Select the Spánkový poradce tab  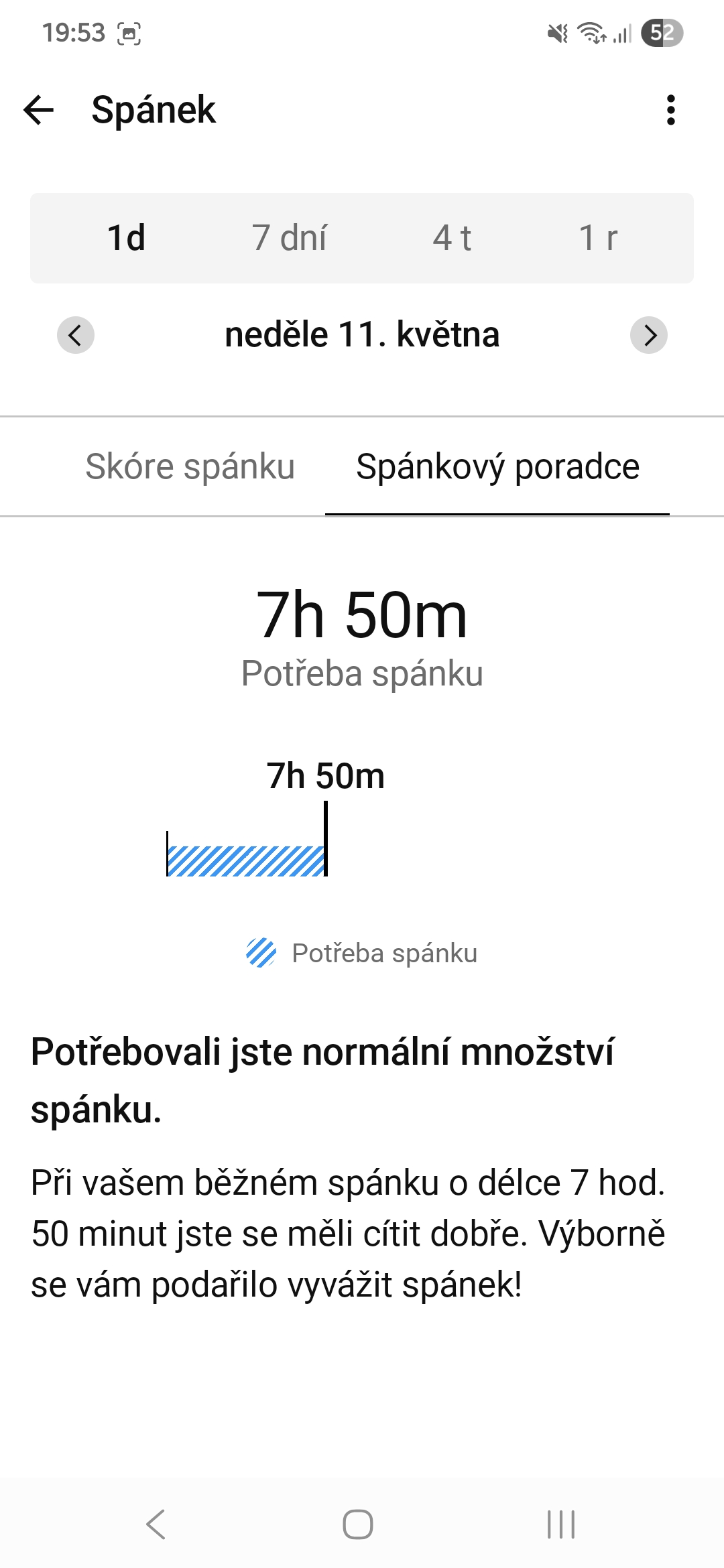[497, 466]
